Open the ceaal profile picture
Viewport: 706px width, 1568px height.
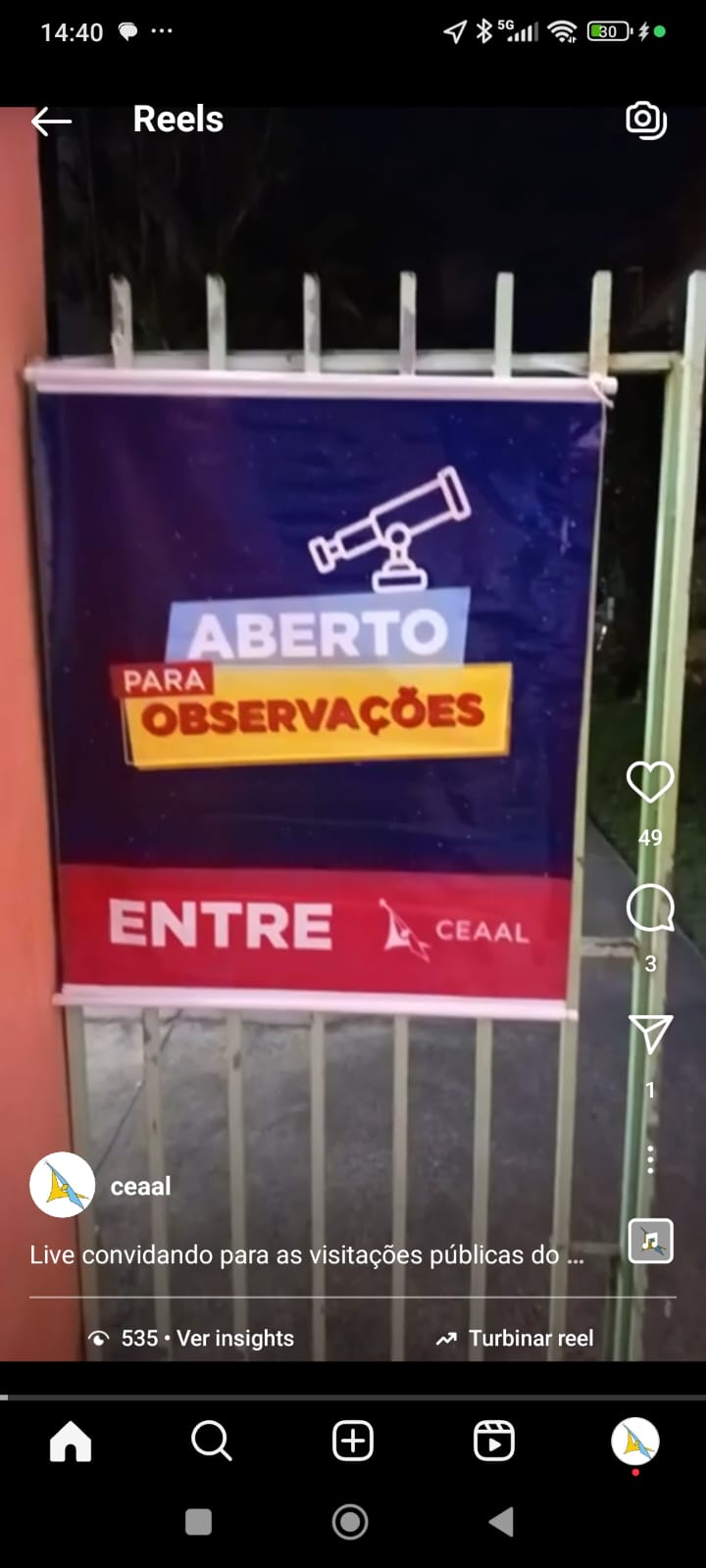[x=63, y=1185]
